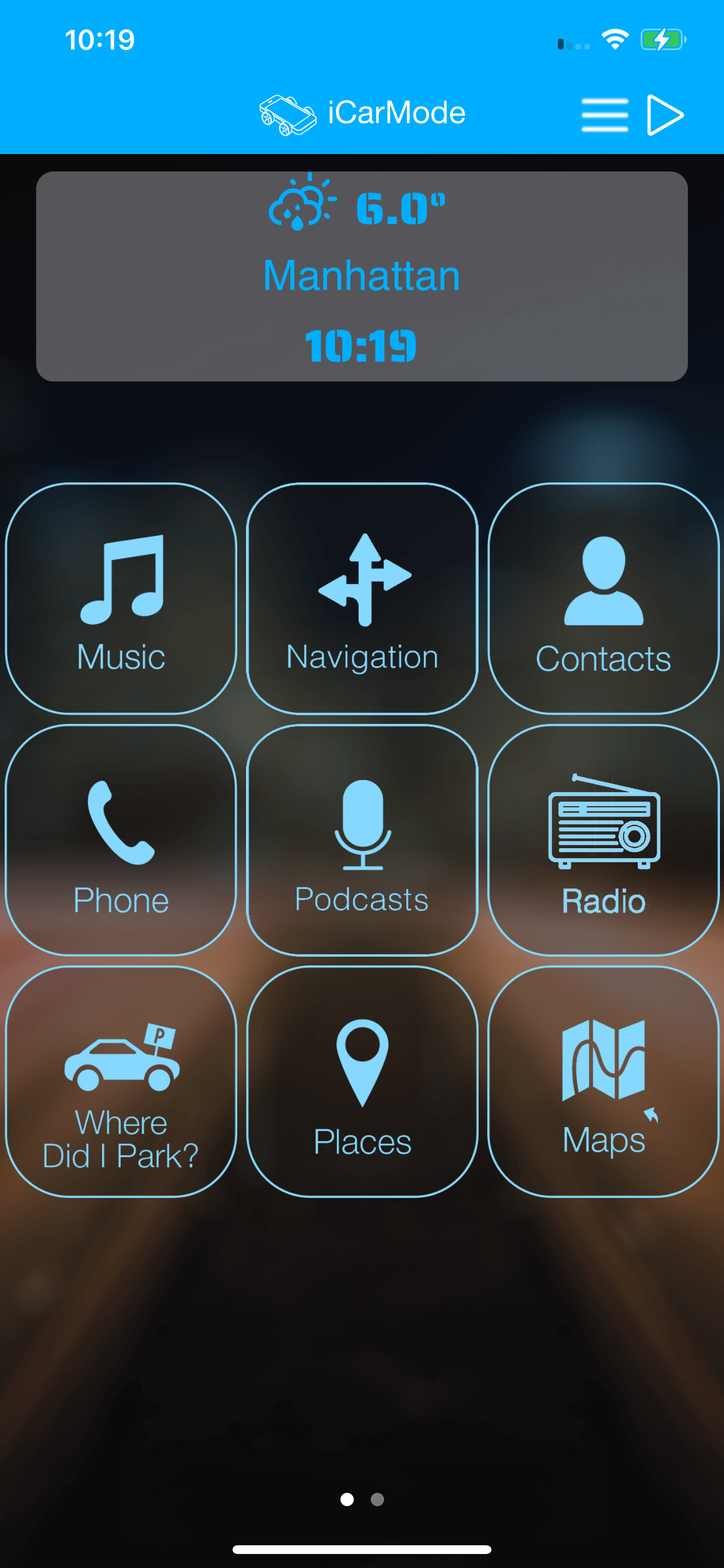This screenshot has width=724, height=1568.
Task: Tap the play arrow icon in header
Action: 665,114
